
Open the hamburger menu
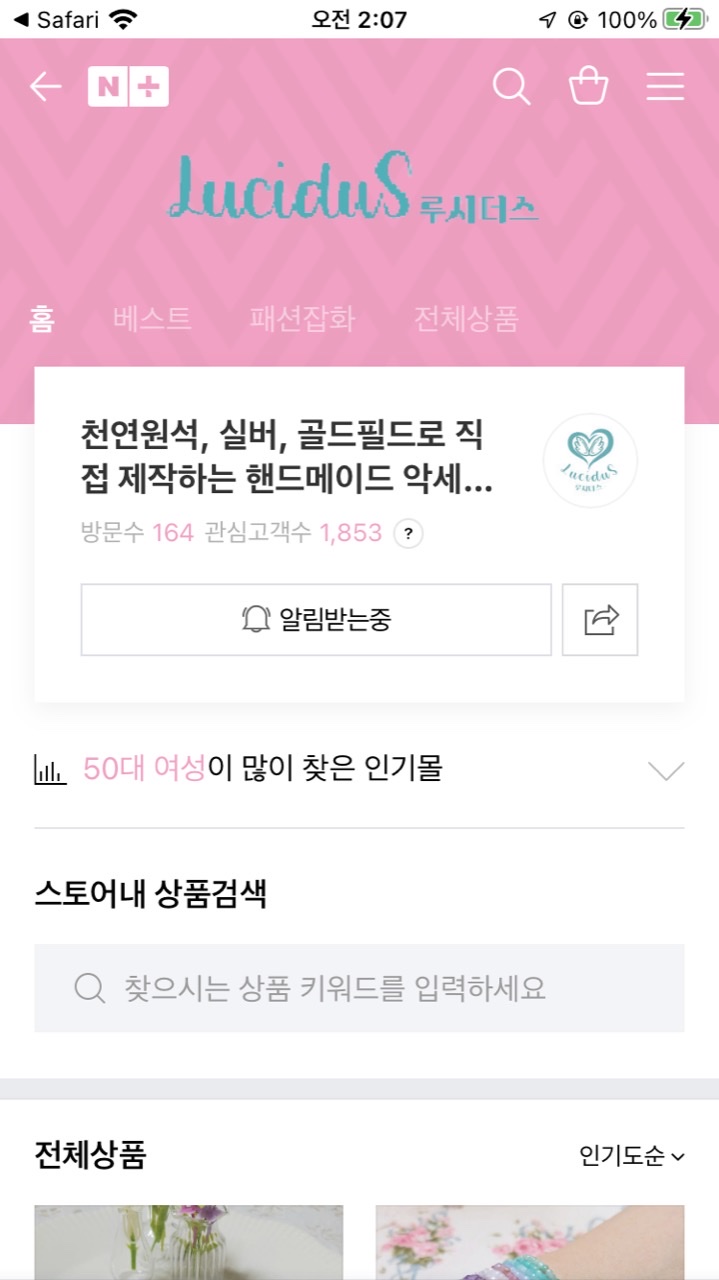(665, 87)
